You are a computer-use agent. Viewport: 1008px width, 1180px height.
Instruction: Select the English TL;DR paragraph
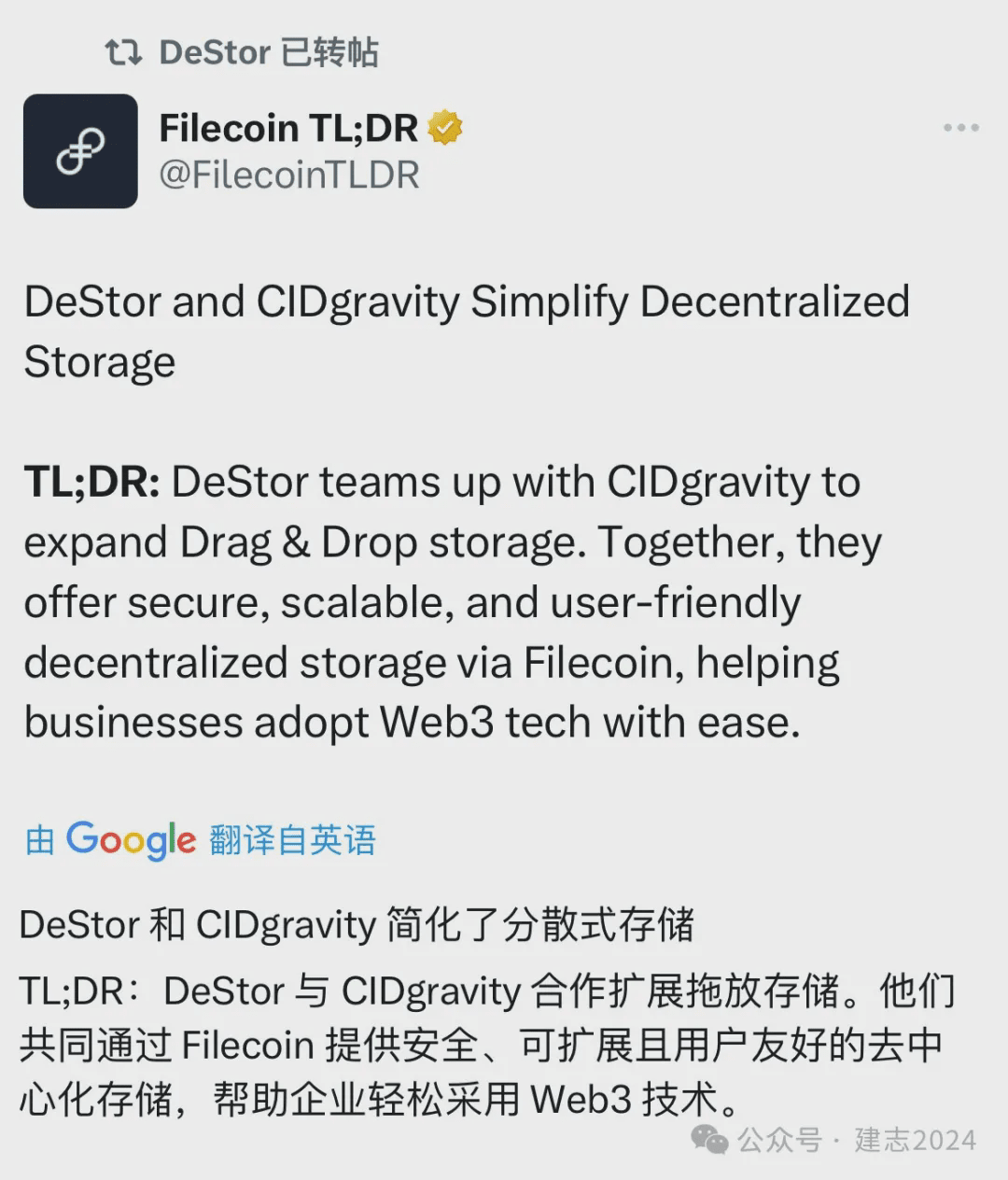pos(448,602)
